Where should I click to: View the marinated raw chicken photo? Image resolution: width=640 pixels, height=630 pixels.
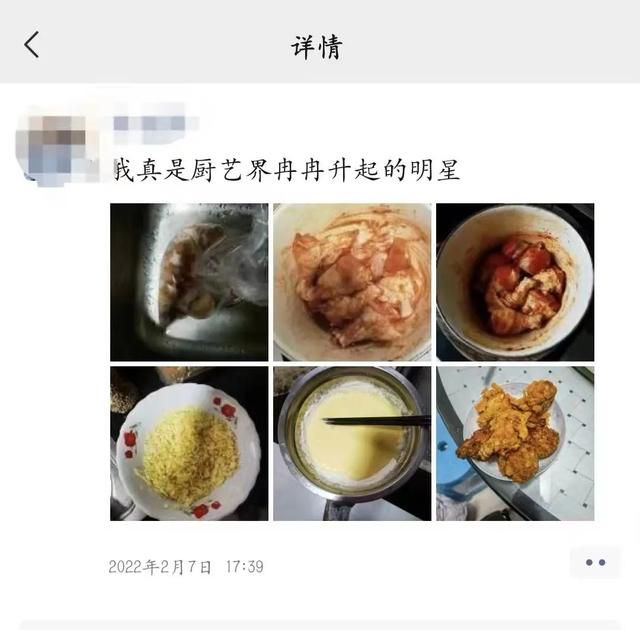(x=352, y=282)
